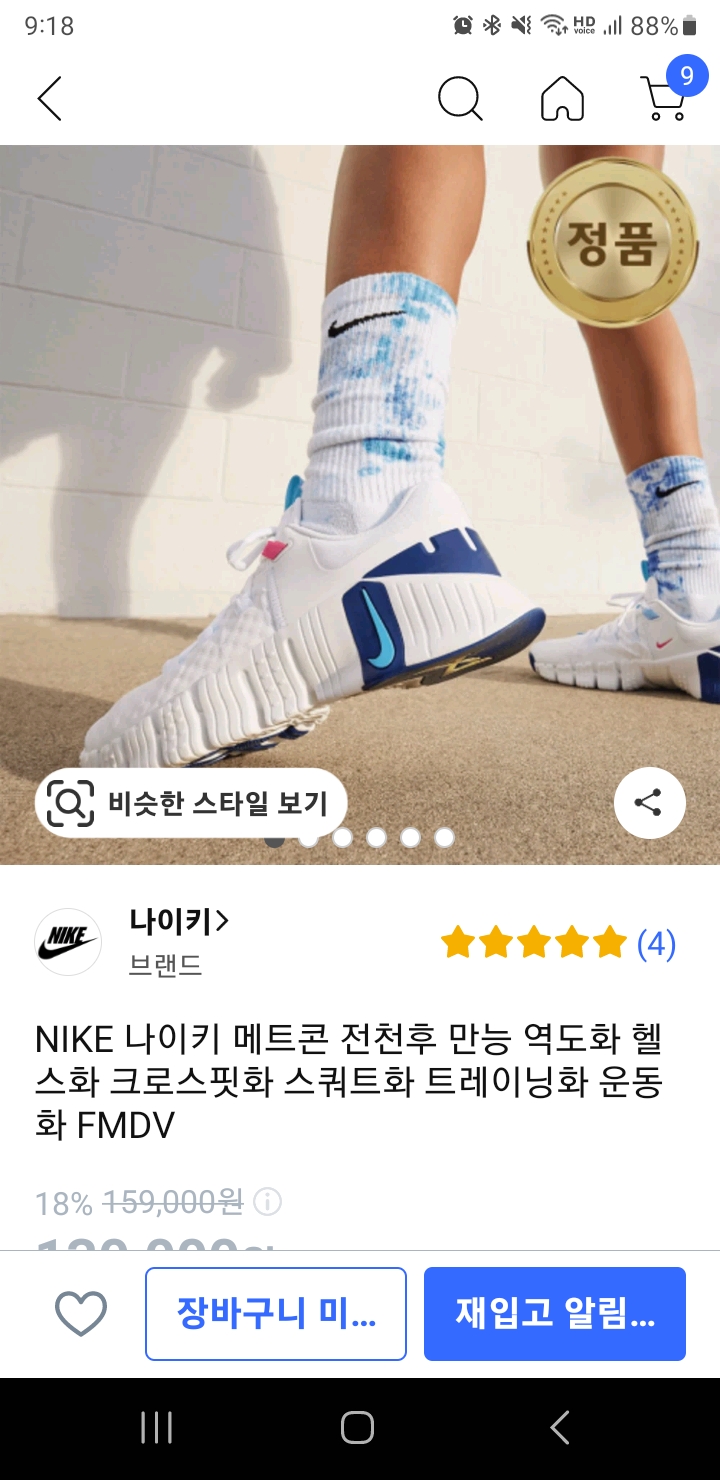
Task: Tap the info icon beside 159,000원
Action: tap(267, 1201)
